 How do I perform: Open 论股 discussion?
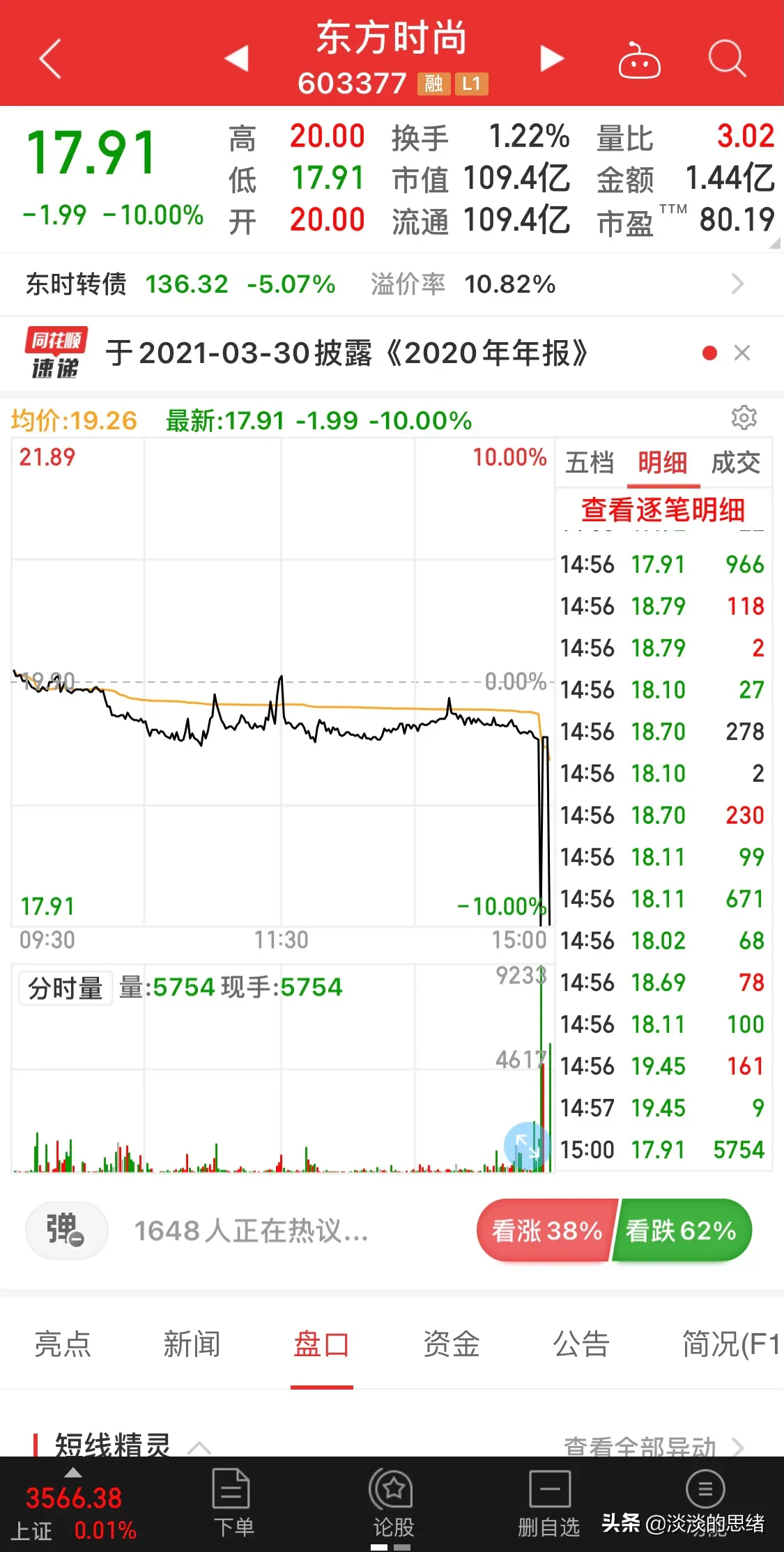[393, 1503]
